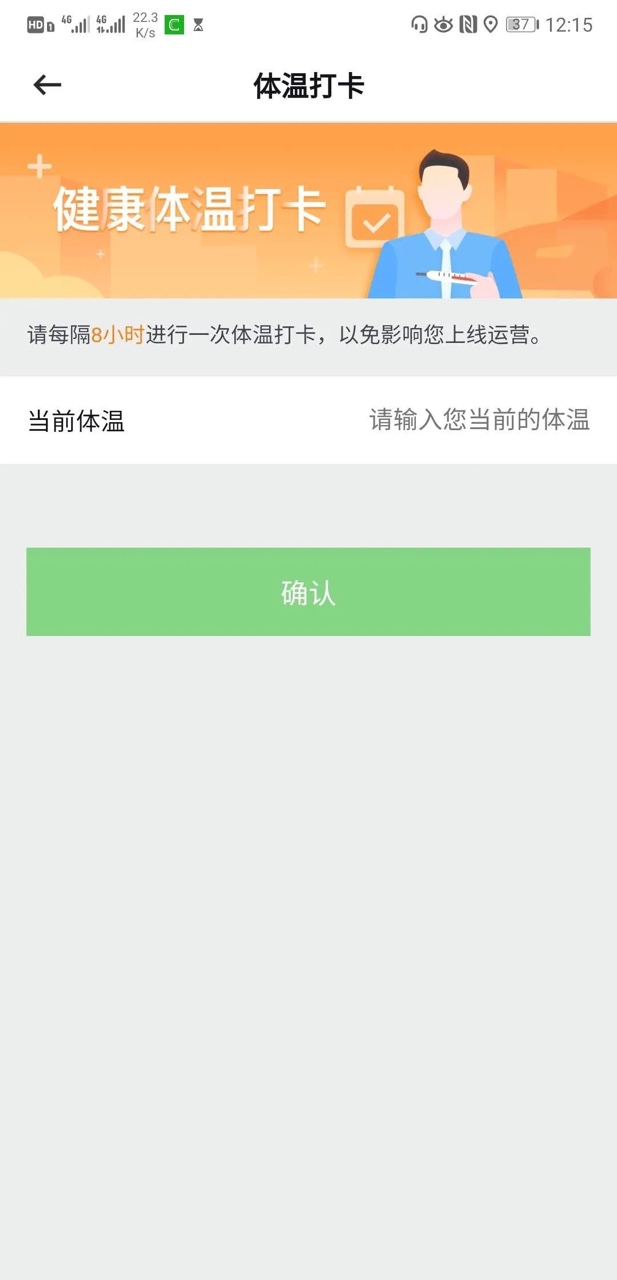Tap the current body temperature input field
Screen dimensions: 617x1280
(x=478, y=420)
